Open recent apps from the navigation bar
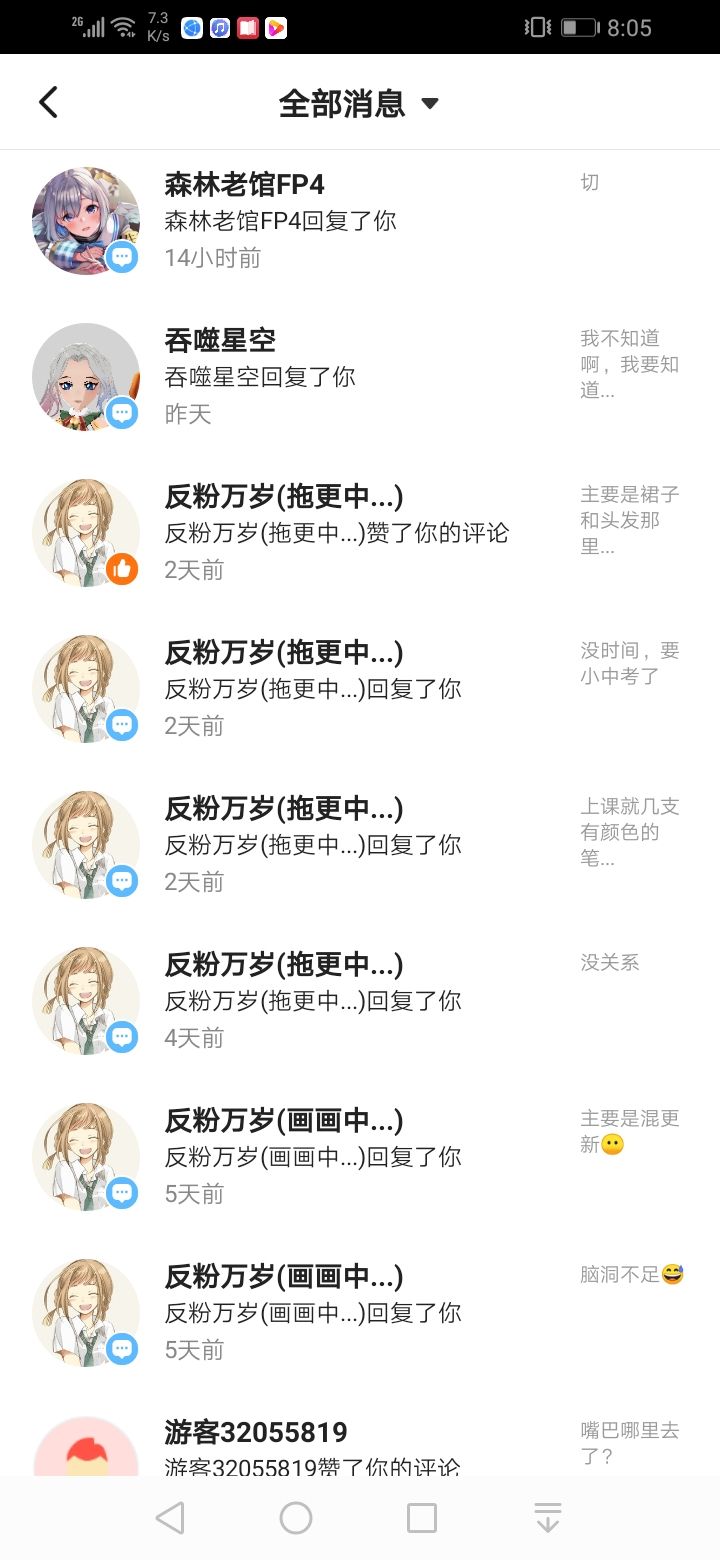This screenshot has width=720, height=1560. 422,1518
